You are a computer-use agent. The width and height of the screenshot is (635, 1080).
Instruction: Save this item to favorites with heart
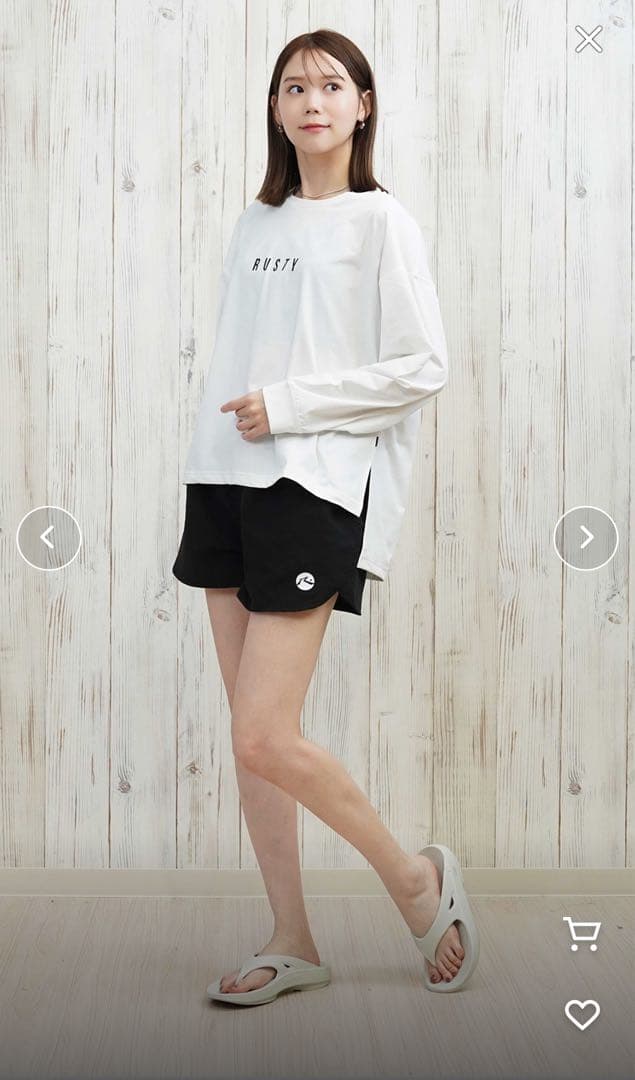click(x=582, y=1014)
